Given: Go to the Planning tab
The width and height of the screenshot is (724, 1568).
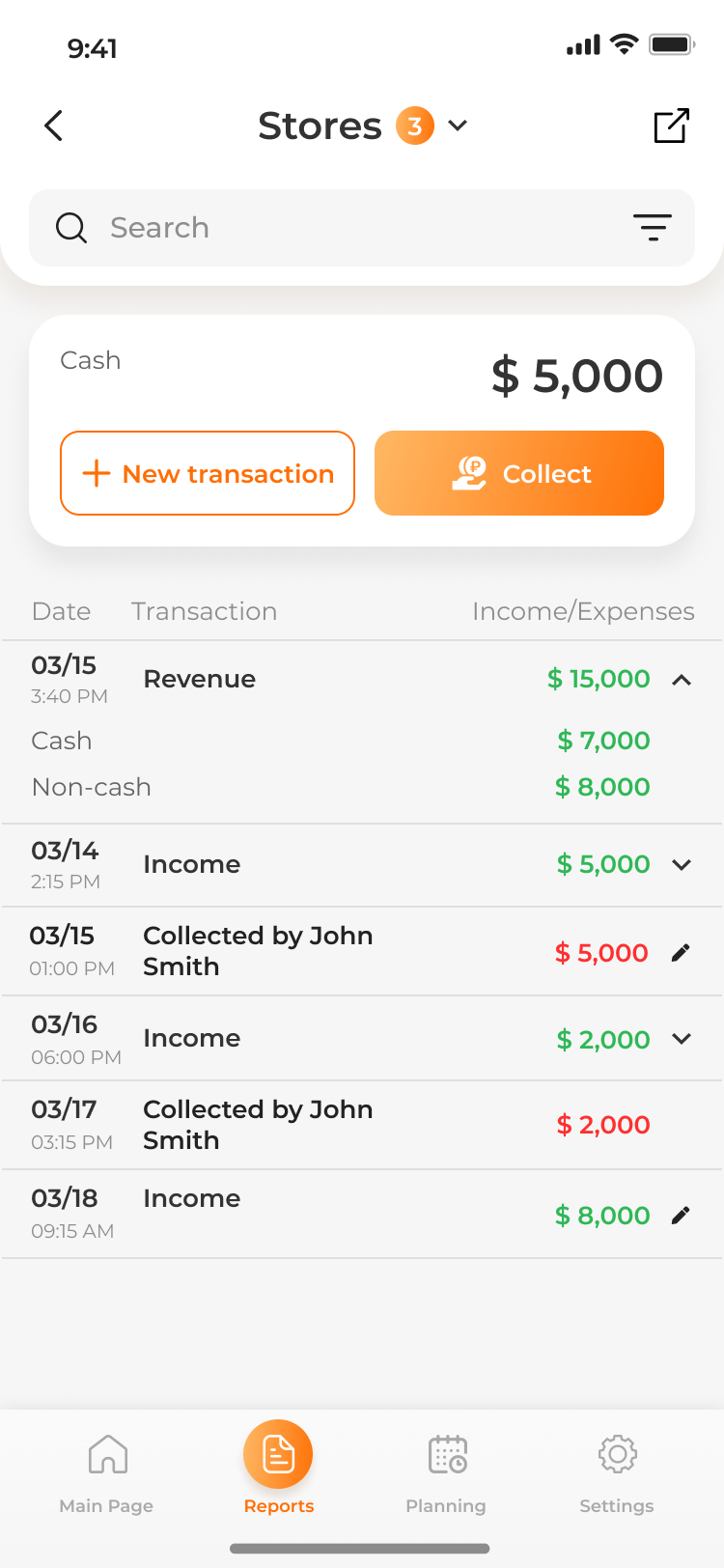Looking at the screenshot, I should [x=446, y=1472].
